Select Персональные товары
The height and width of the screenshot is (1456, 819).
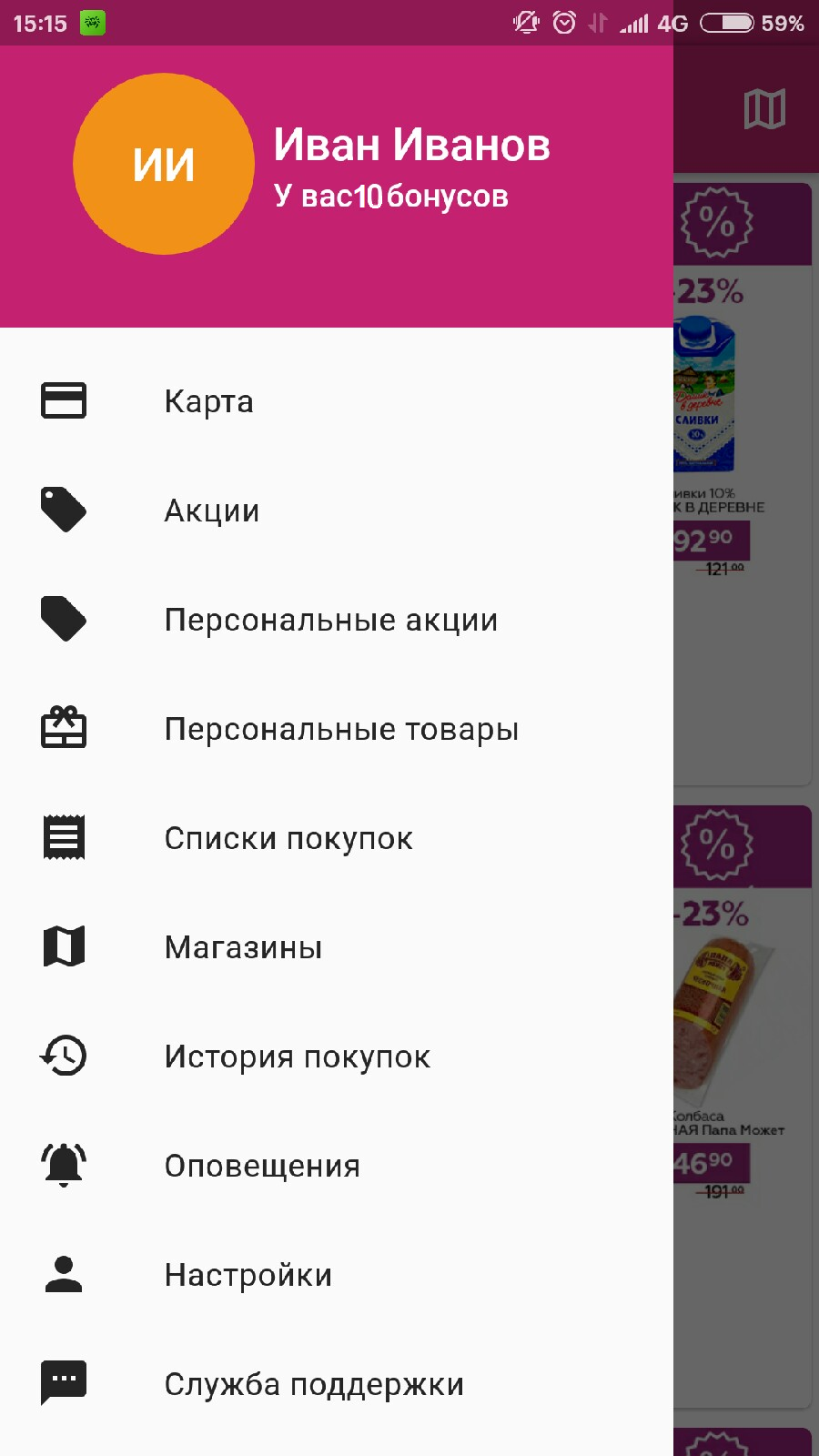337,728
